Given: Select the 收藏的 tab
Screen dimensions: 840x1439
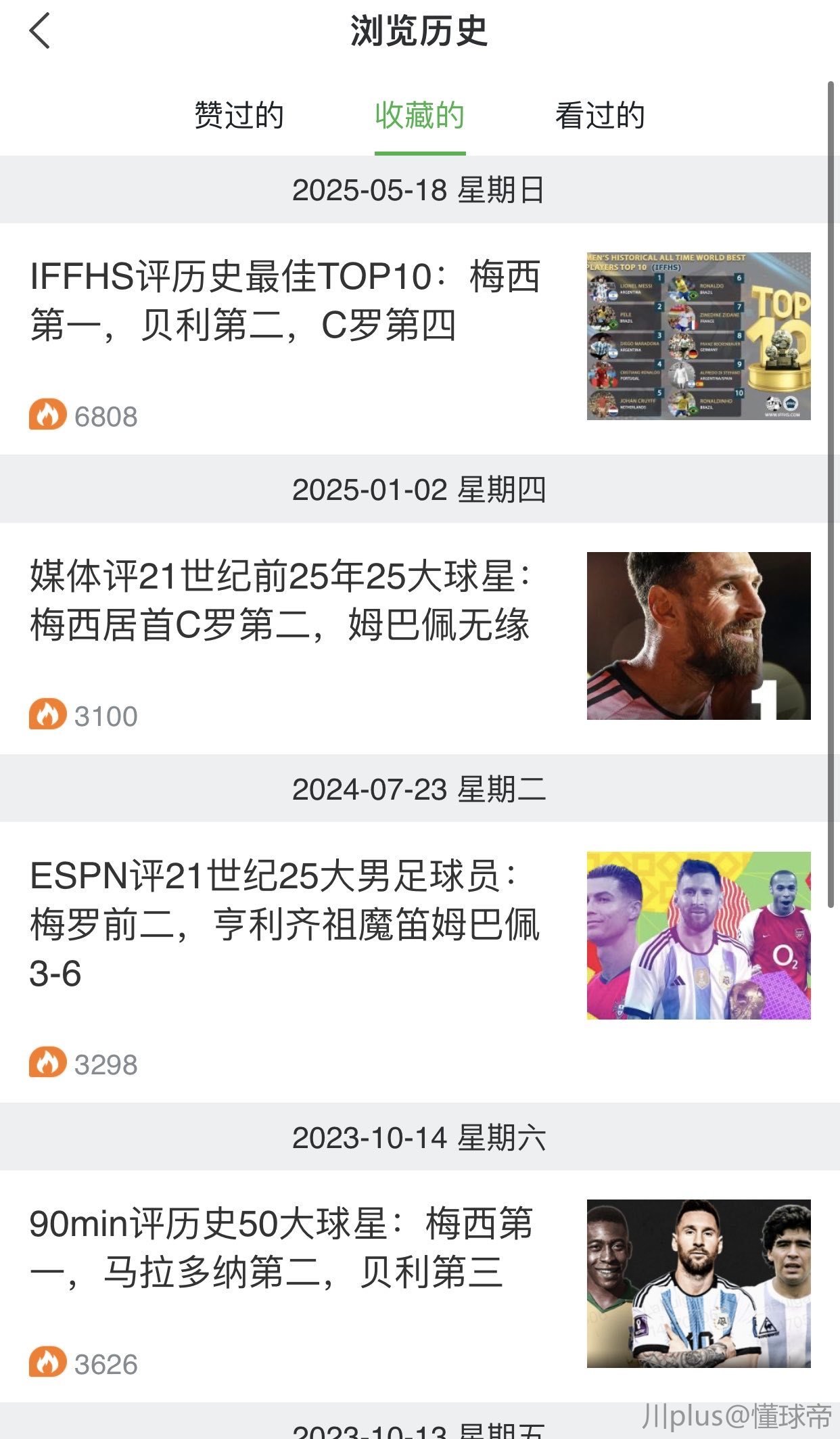Looking at the screenshot, I should point(419,115).
